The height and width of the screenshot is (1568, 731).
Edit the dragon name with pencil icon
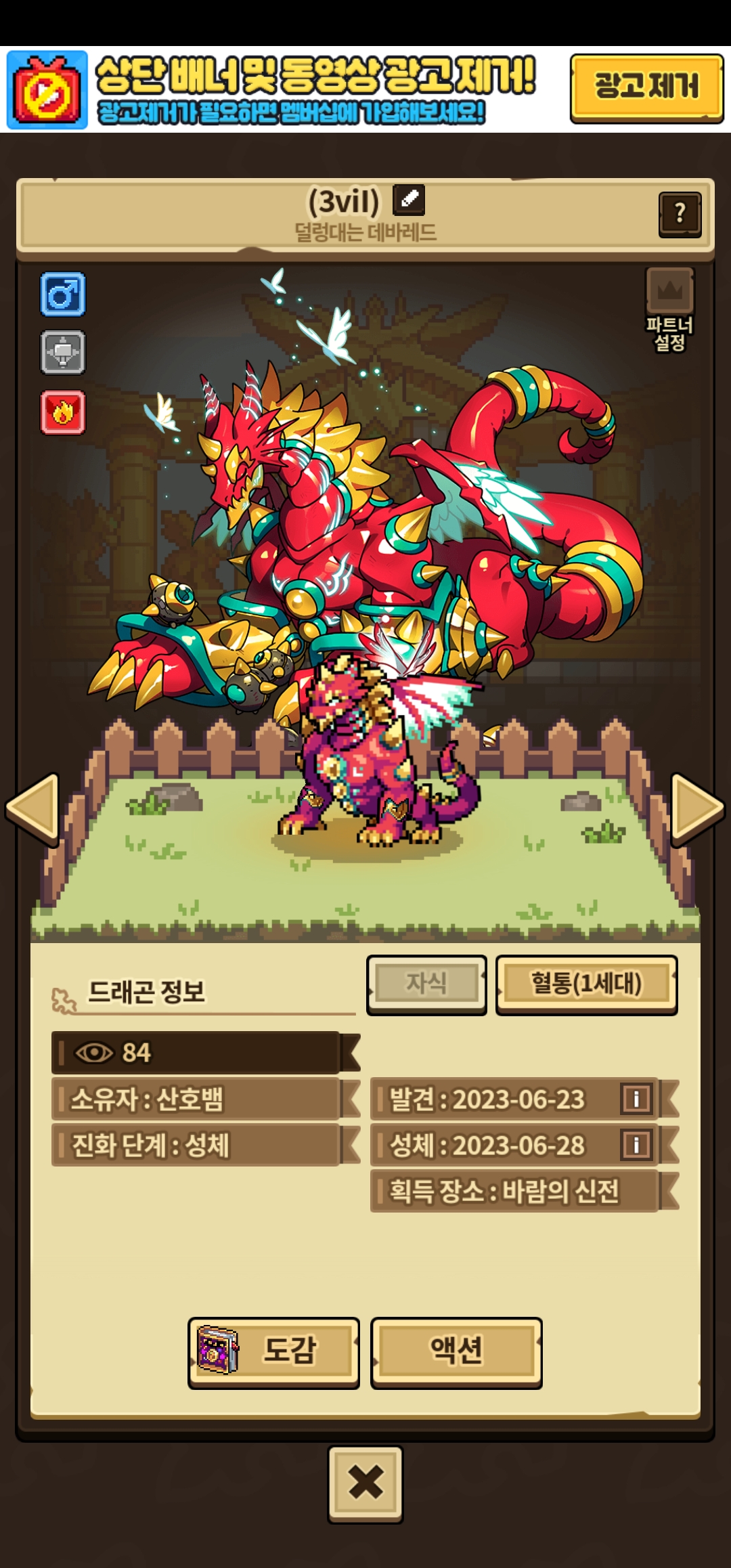click(x=409, y=199)
